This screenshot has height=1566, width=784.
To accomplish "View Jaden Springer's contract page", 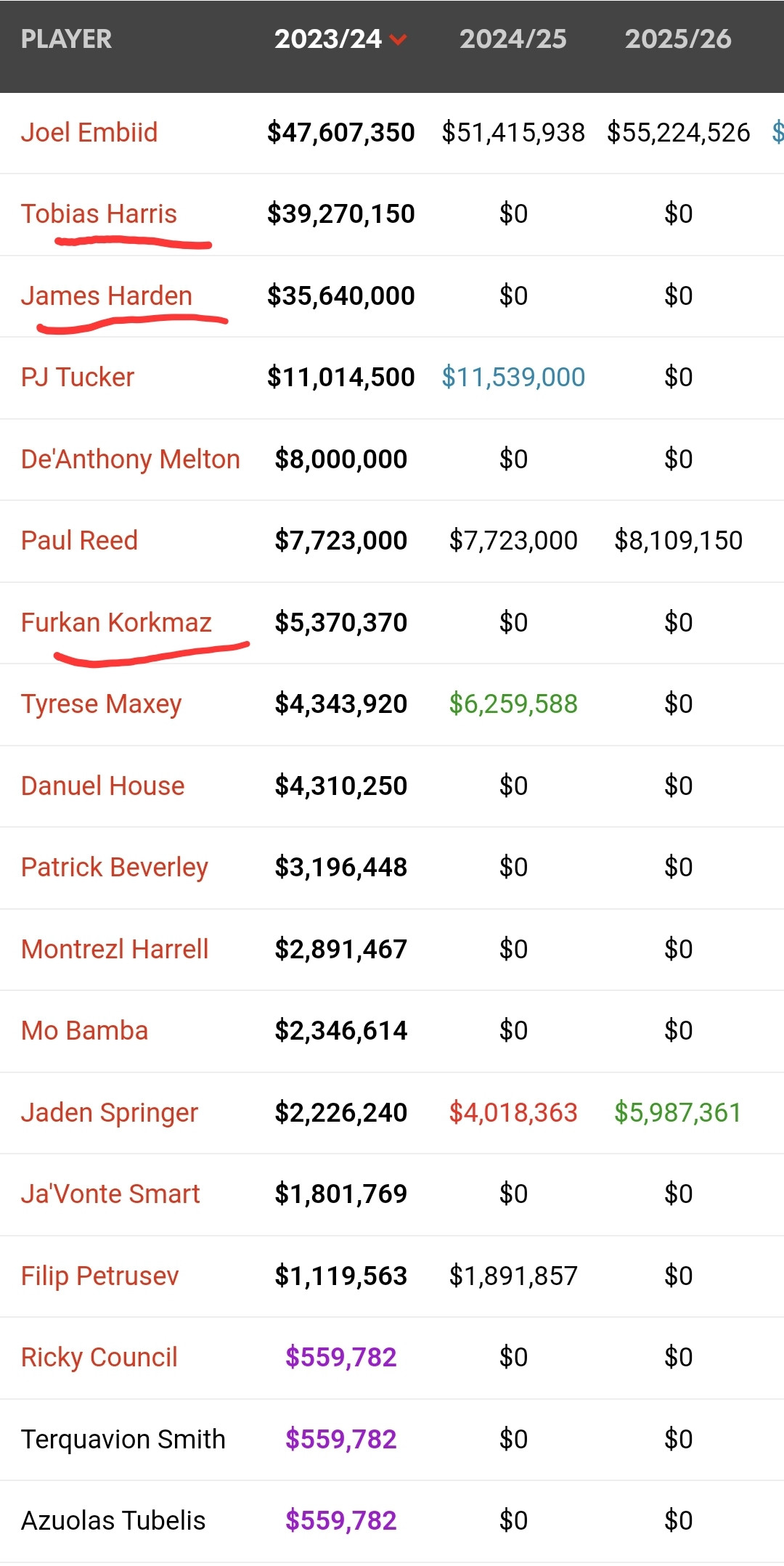I will [x=110, y=1112].
